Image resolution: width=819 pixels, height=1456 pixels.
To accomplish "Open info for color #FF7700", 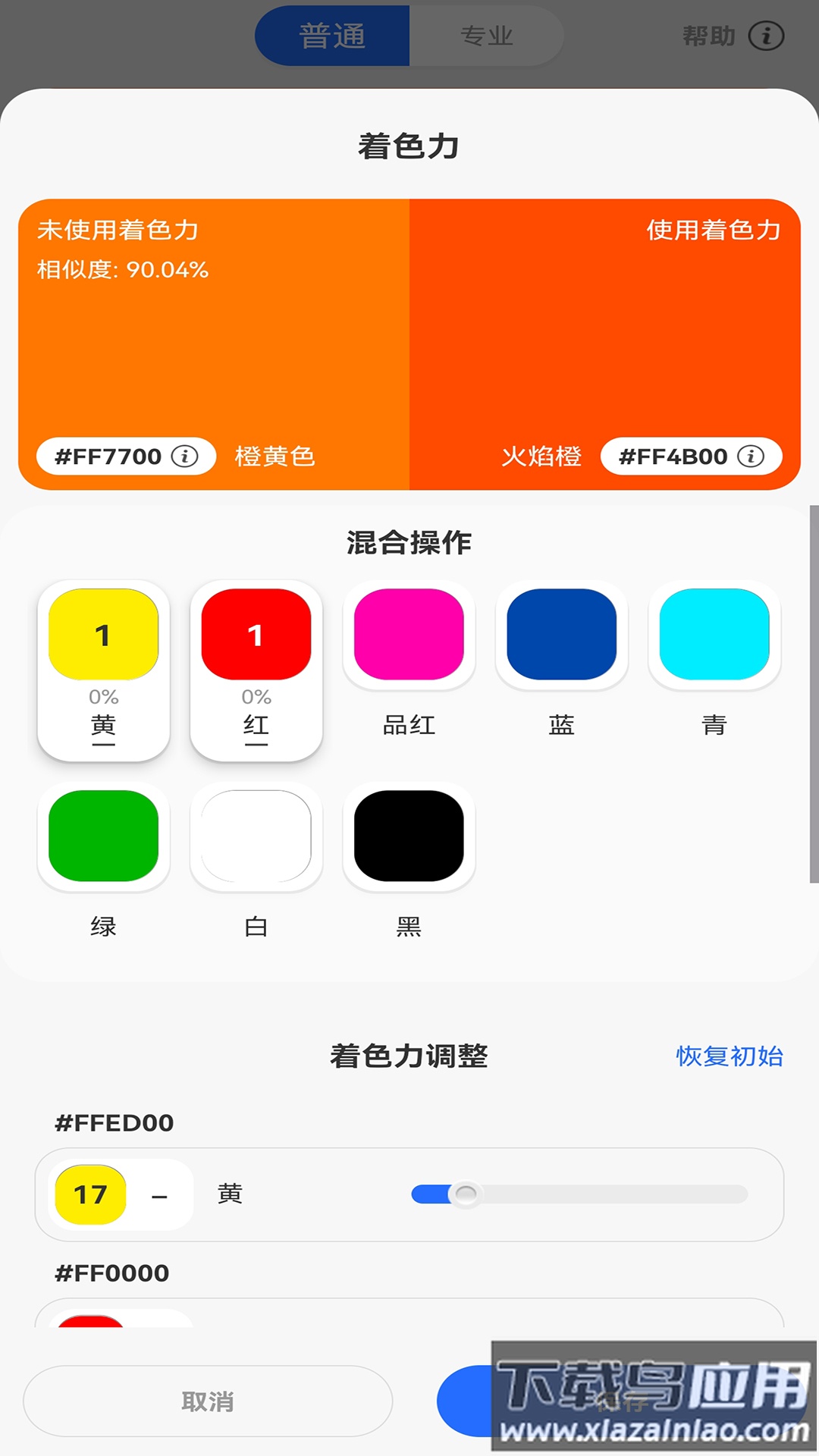I will click(184, 456).
